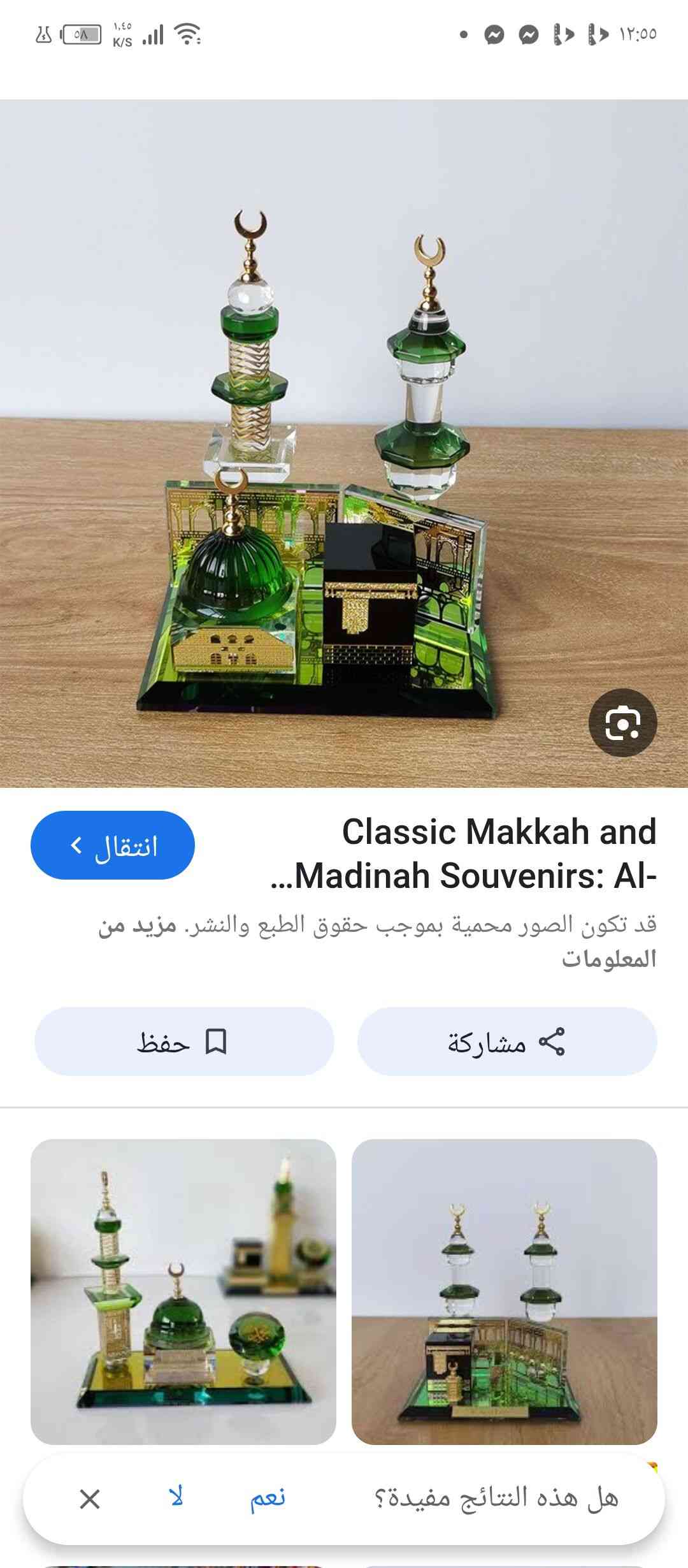Open Google Lens search on the image
This screenshot has height=1568, width=688.
point(622,723)
